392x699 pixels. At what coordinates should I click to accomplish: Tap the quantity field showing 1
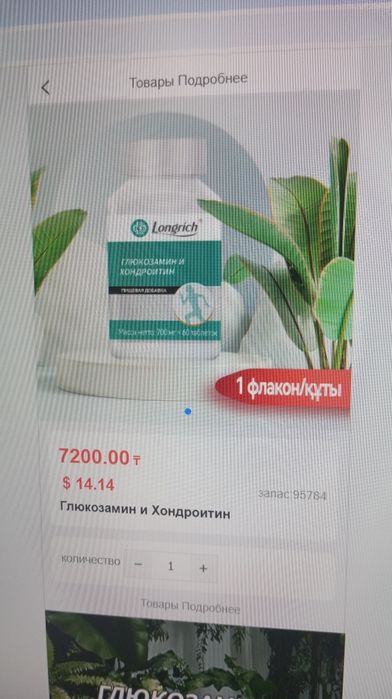[x=171, y=566]
